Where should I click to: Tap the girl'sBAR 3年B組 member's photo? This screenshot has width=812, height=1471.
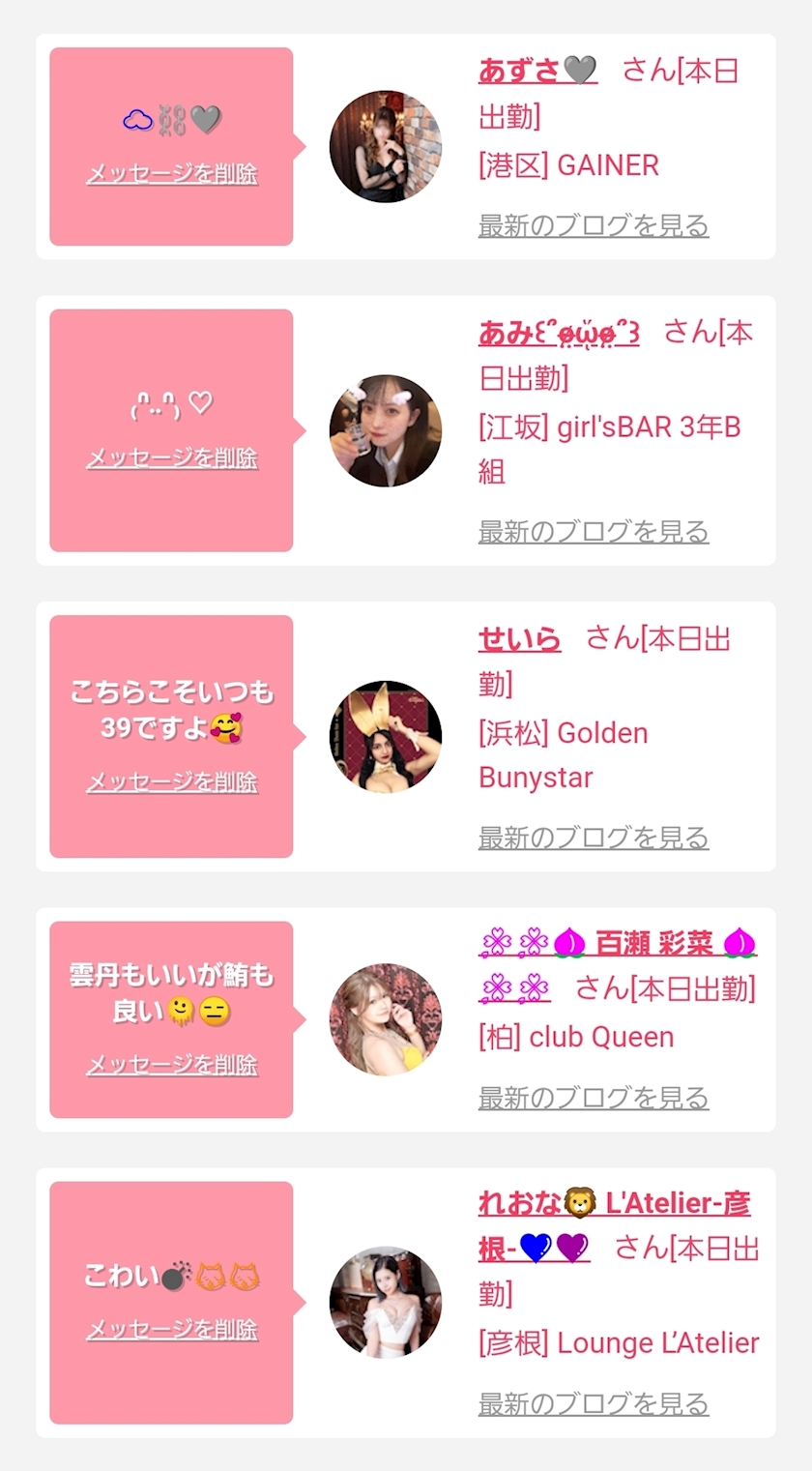click(385, 430)
